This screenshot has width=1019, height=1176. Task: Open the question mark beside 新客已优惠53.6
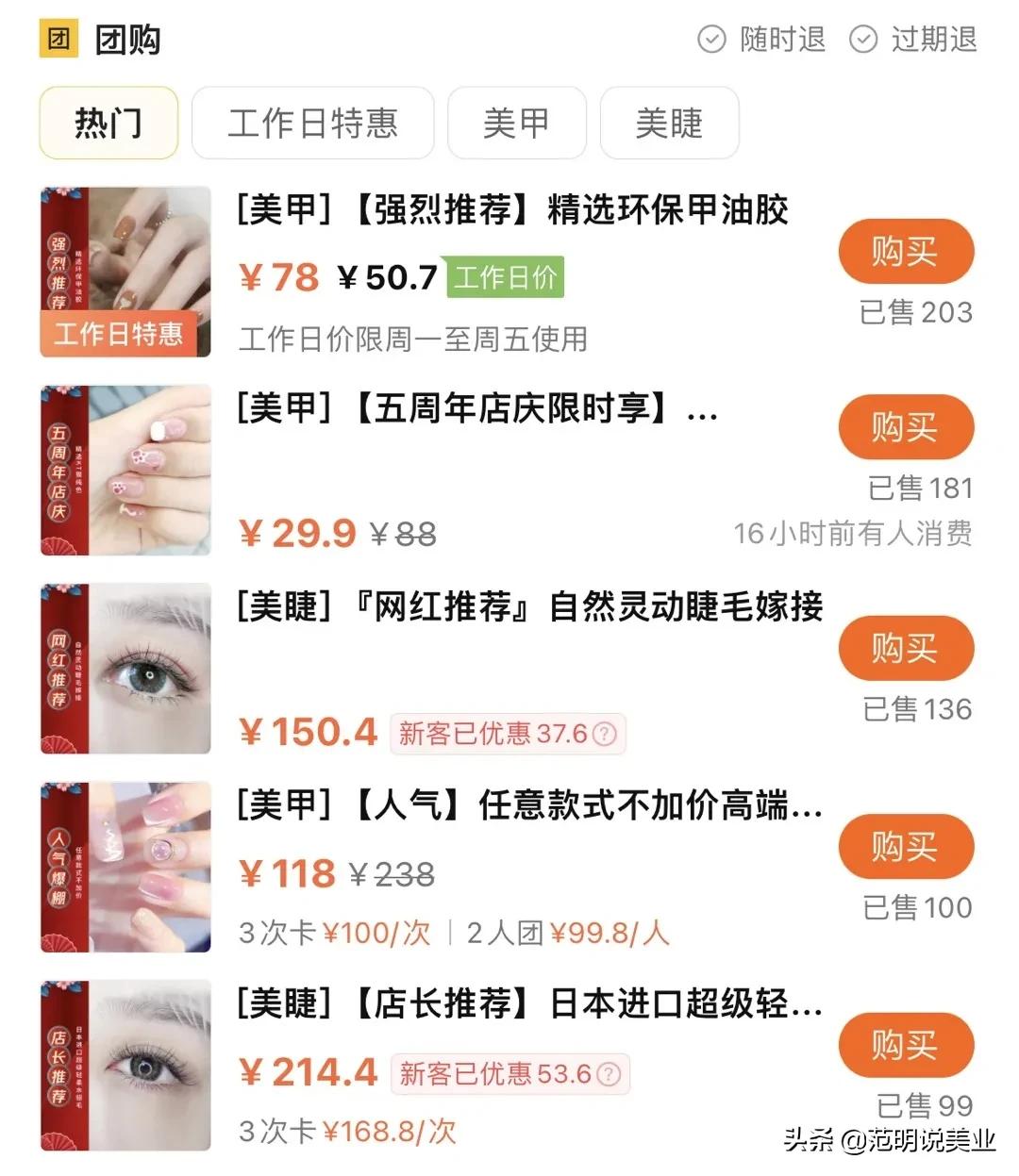point(611,1074)
